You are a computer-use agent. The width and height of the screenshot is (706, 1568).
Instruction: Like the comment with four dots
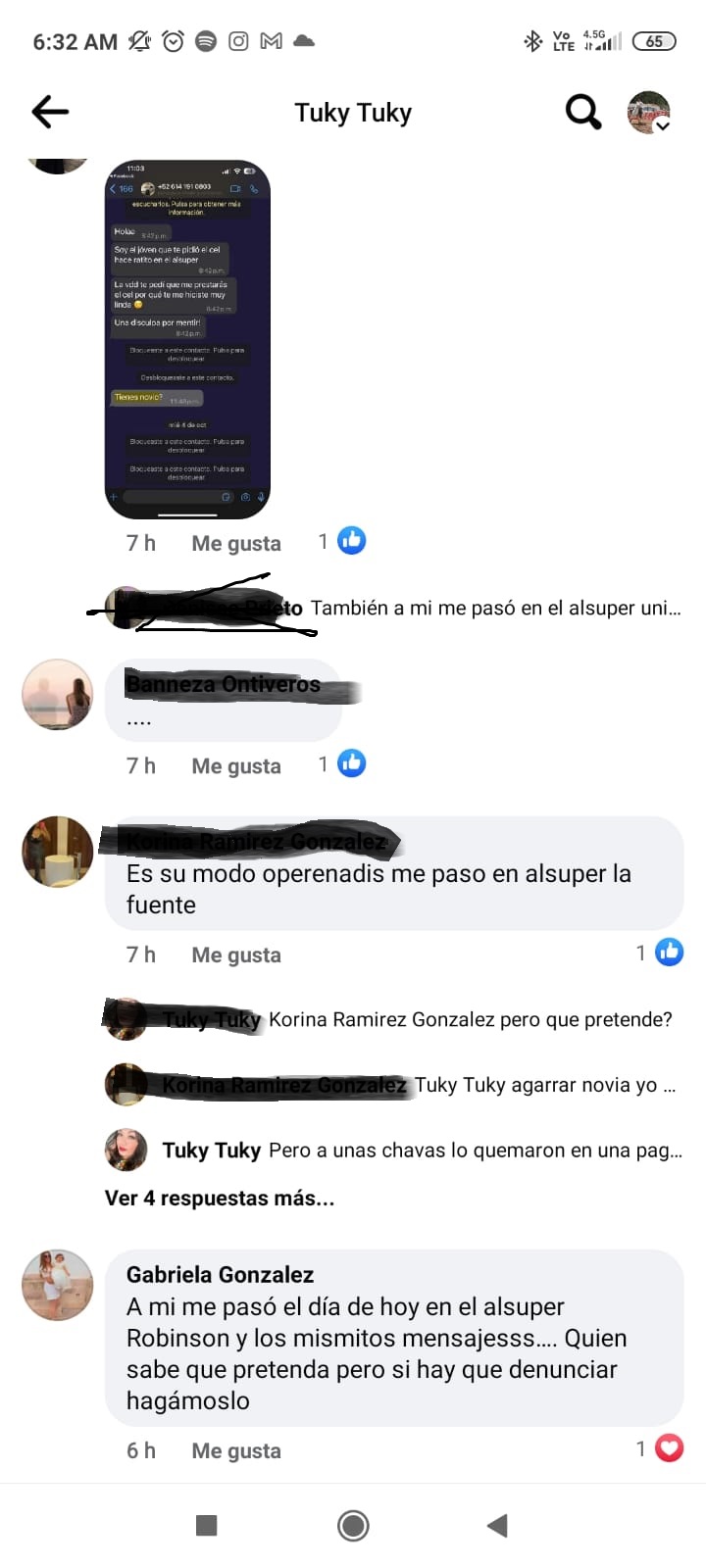(x=235, y=766)
